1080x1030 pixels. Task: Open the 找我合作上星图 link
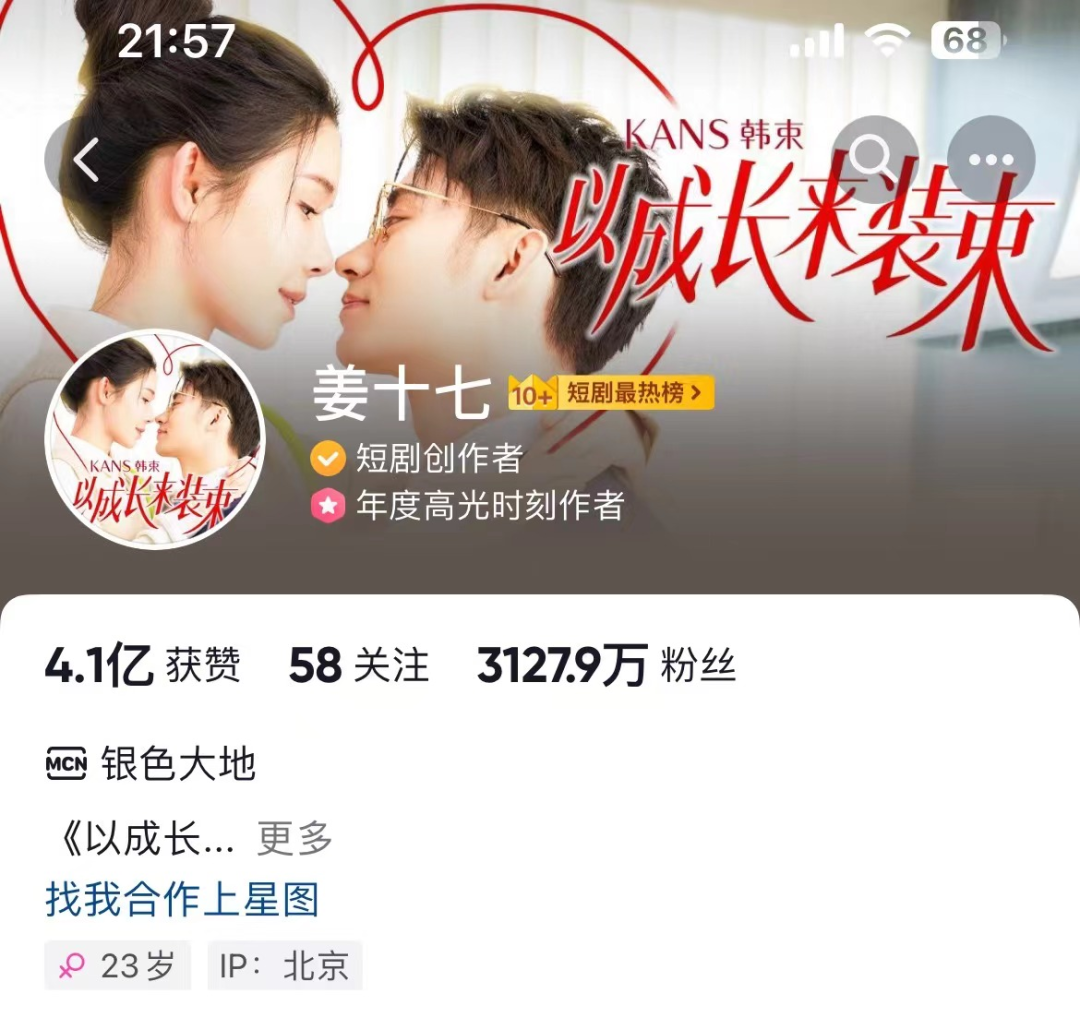tap(182, 899)
